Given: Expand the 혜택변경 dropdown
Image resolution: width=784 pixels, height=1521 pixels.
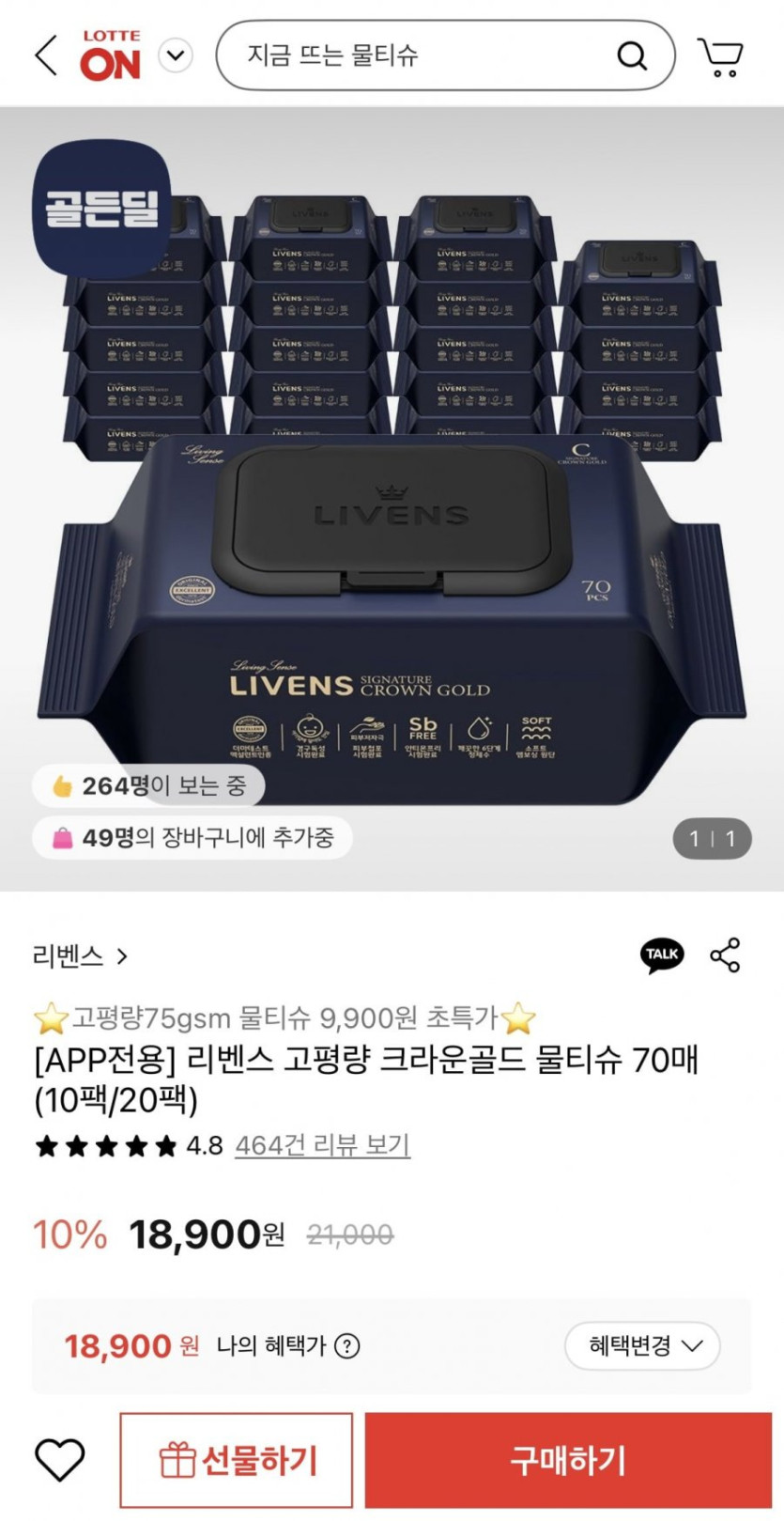Looking at the screenshot, I should pos(643,1346).
